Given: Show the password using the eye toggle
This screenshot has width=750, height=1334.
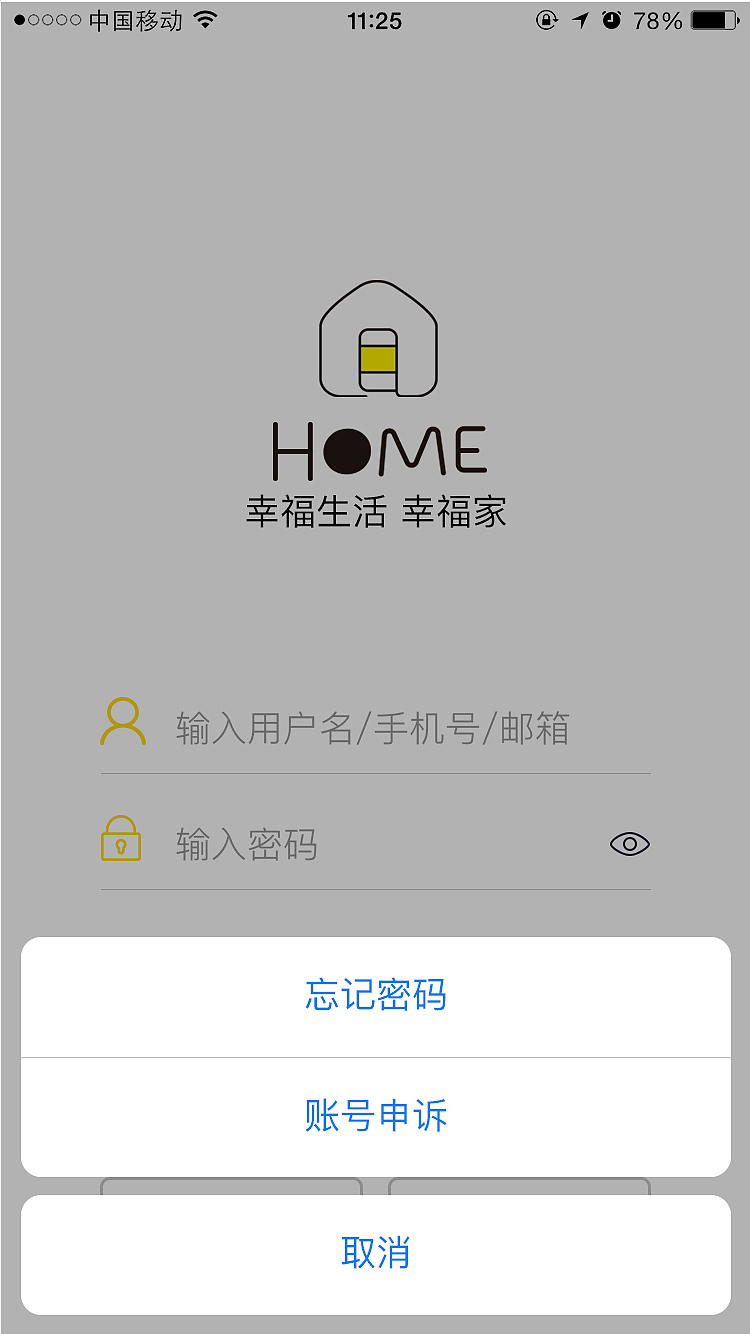Looking at the screenshot, I should pos(628,843).
